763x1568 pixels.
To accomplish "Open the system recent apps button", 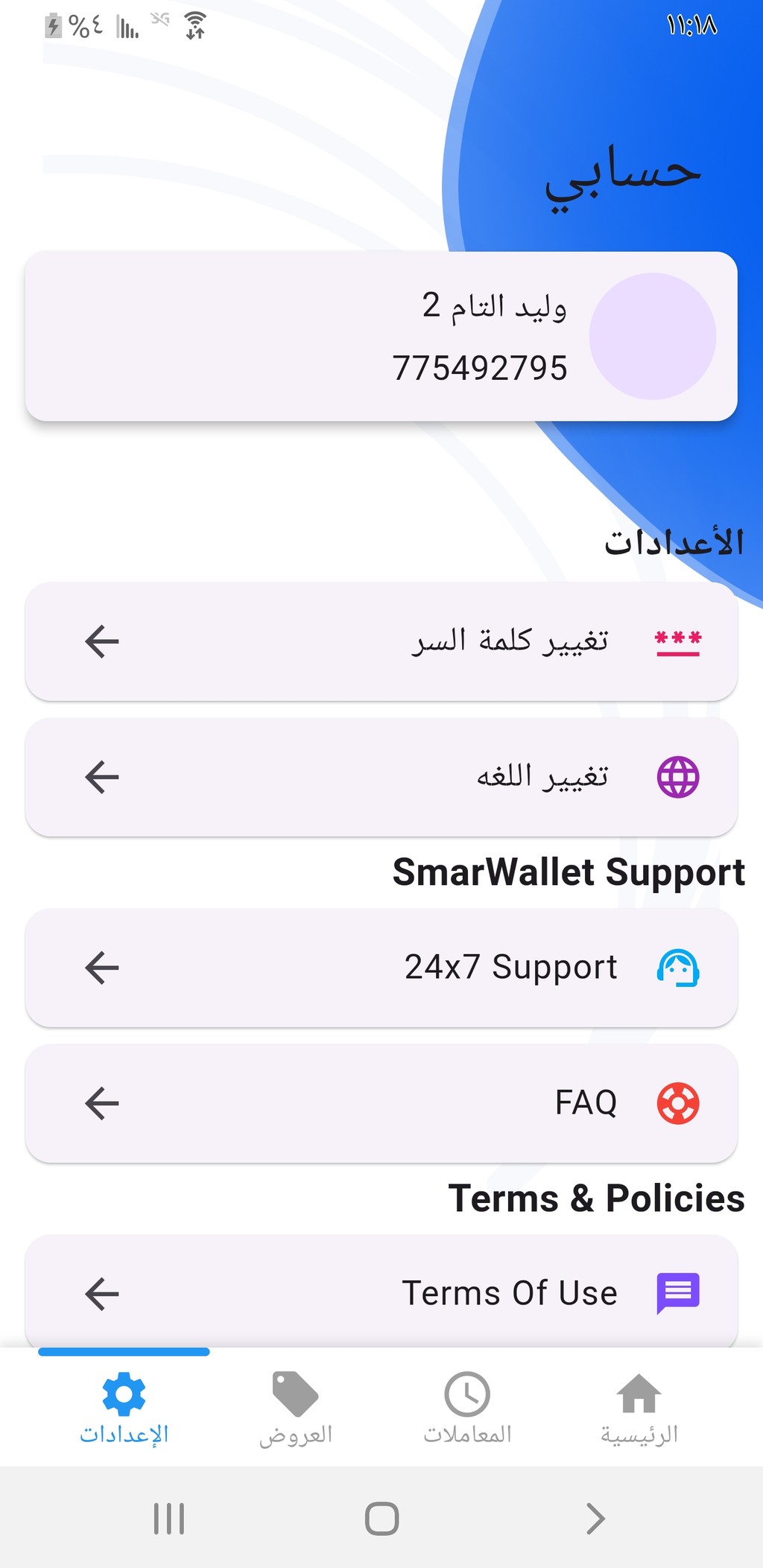I will 169,1518.
